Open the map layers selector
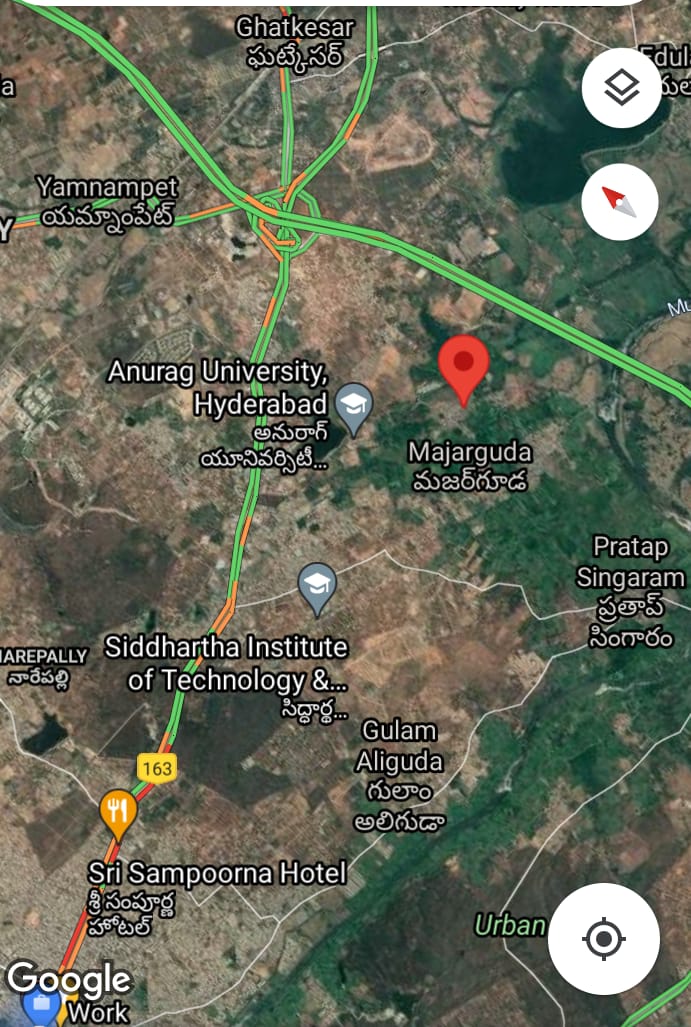The width and height of the screenshot is (691, 1027). pyautogui.click(x=621, y=88)
